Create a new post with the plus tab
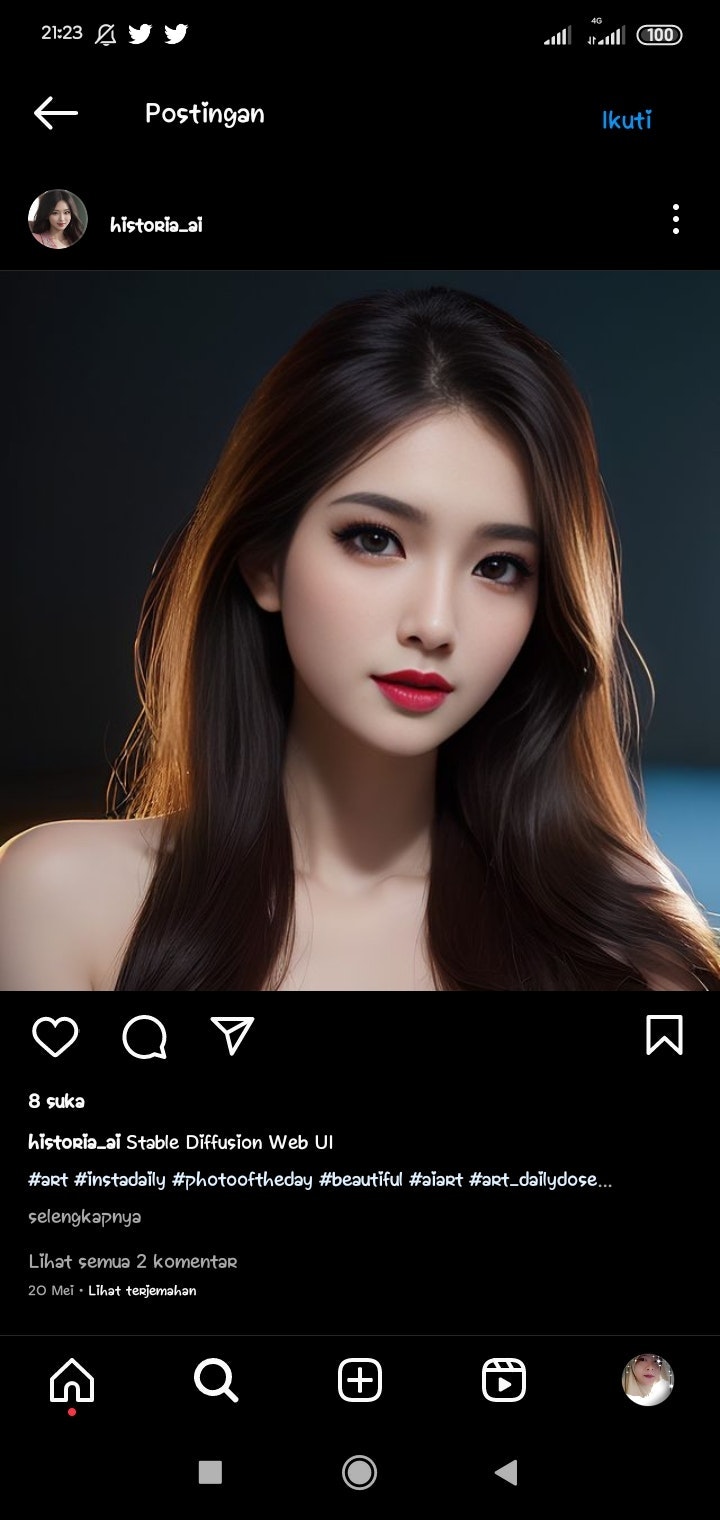This screenshot has width=720, height=1520. tap(360, 1381)
